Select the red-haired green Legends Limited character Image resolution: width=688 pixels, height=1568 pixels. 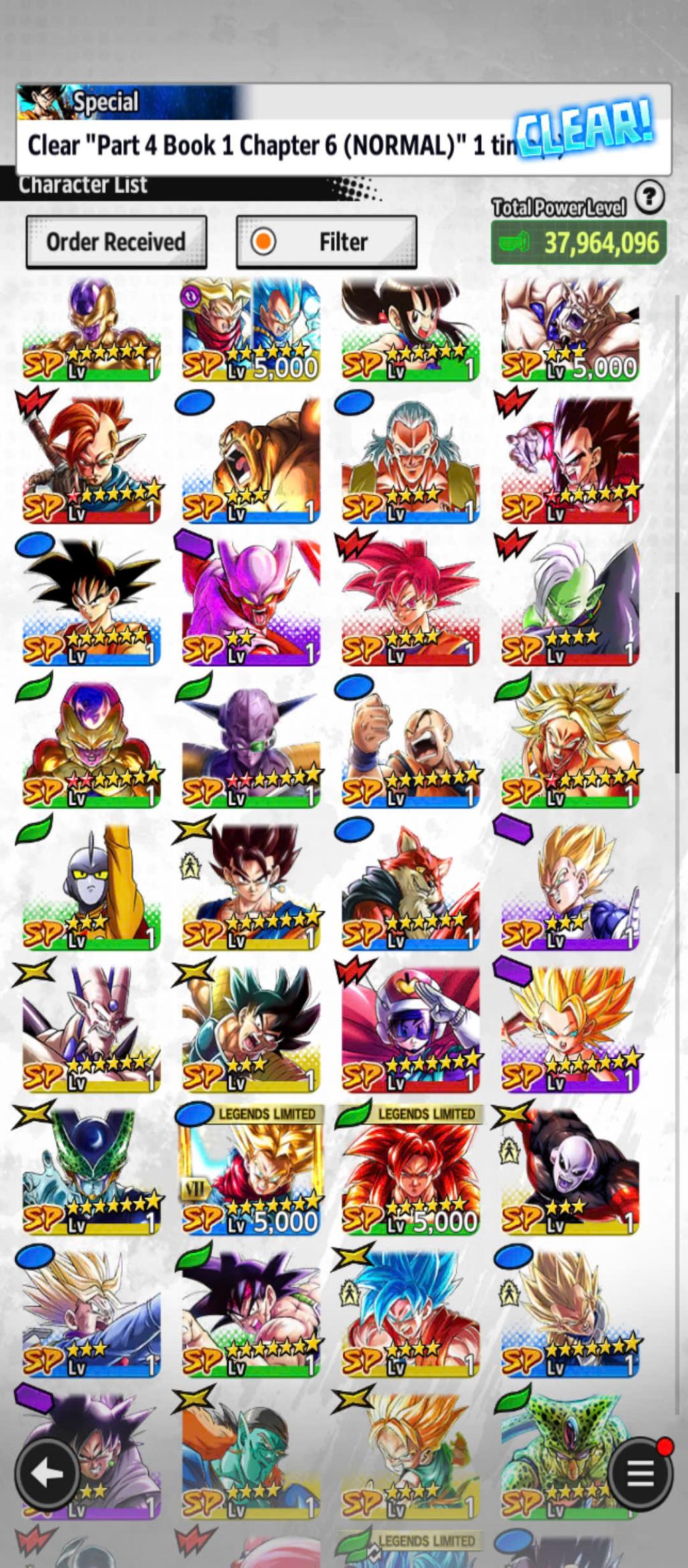click(x=410, y=1170)
